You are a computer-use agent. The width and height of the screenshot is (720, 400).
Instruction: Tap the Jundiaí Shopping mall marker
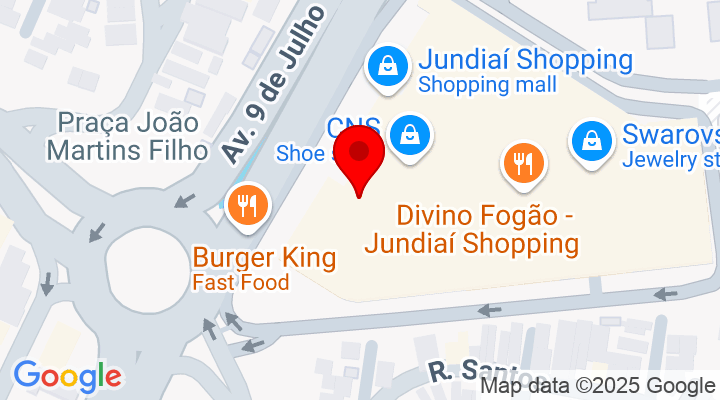(x=384, y=68)
